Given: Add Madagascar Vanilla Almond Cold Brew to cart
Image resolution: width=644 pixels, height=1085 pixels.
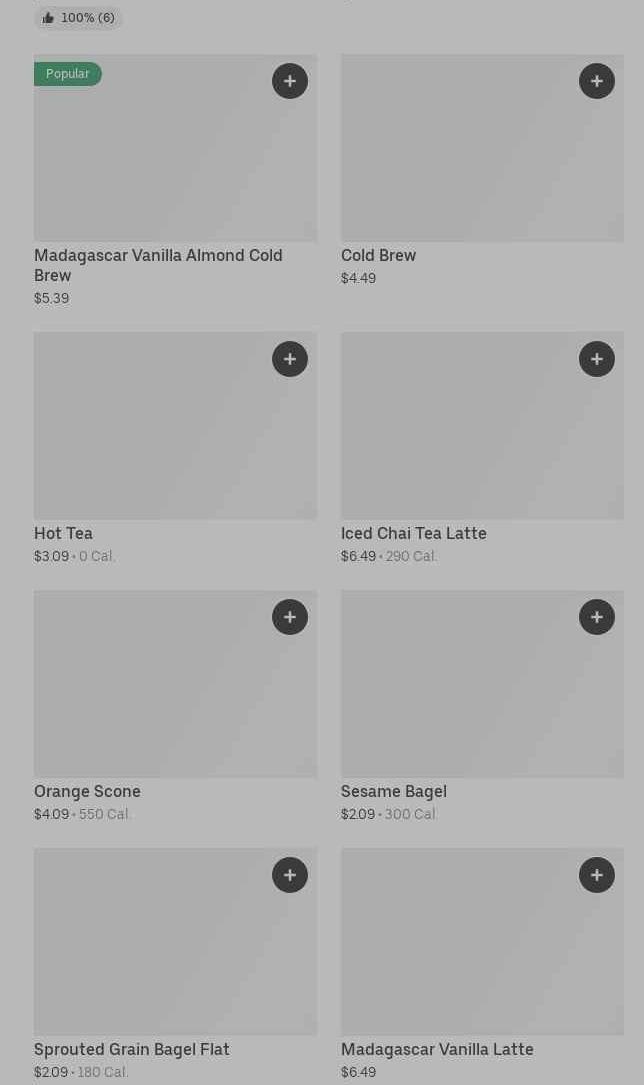Looking at the screenshot, I should pos(290,81).
